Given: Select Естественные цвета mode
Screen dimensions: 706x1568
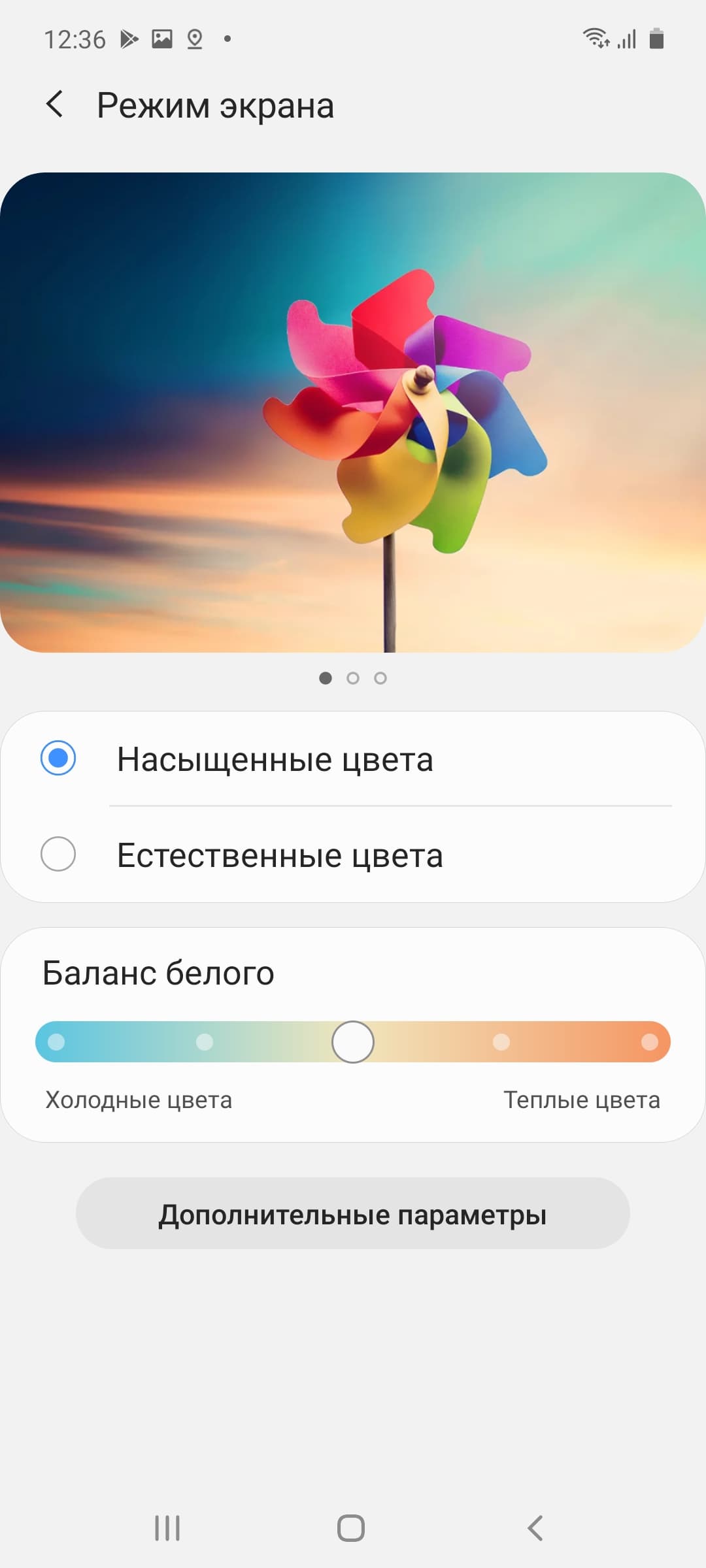Looking at the screenshot, I should [58, 854].
